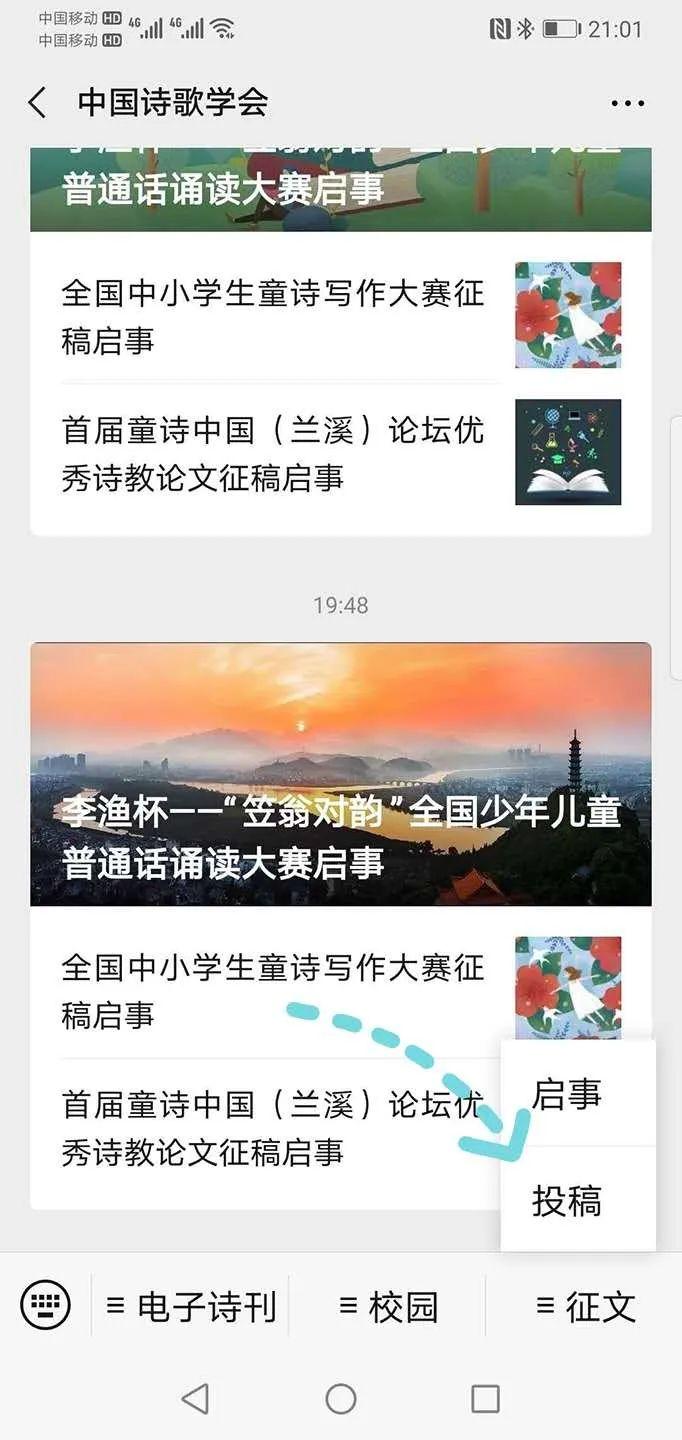Select 启事 from the popup menu
682x1440 pixels.
(x=567, y=1094)
